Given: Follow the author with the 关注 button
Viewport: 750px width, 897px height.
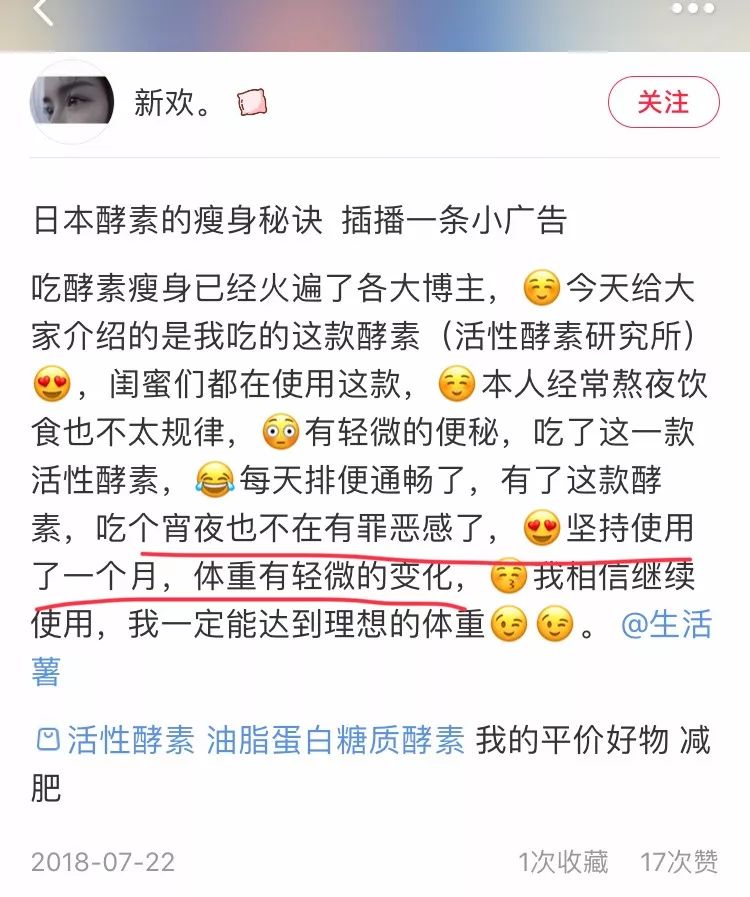Looking at the screenshot, I should [663, 102].
